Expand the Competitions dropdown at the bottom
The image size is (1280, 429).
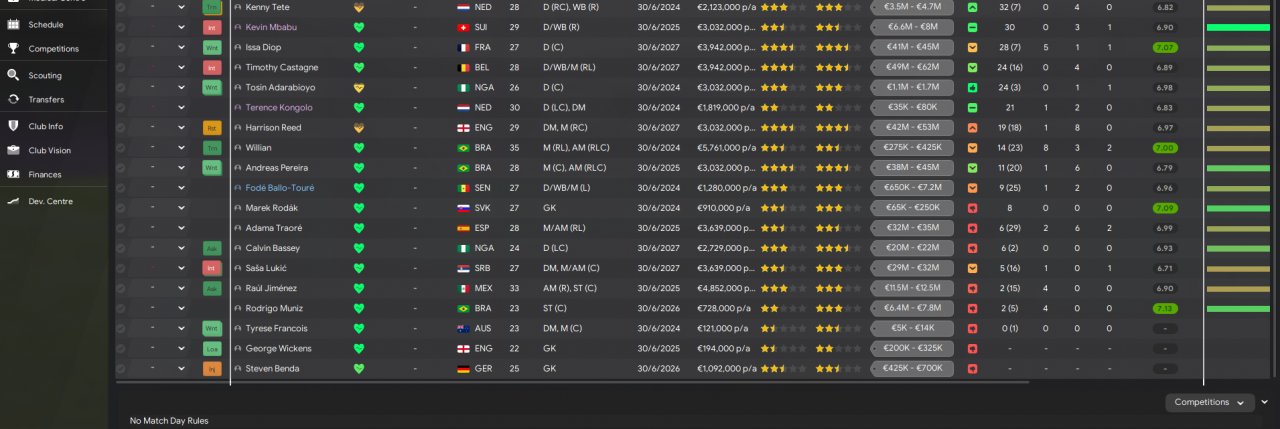pos(1209,402)
